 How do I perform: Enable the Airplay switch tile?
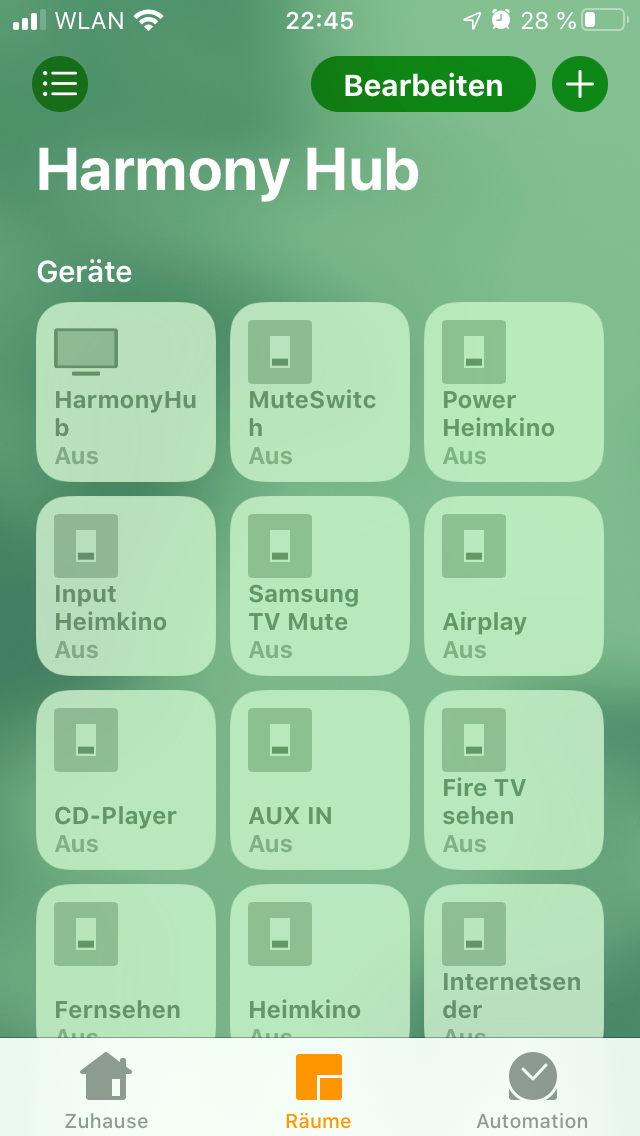tap(514, 586)
